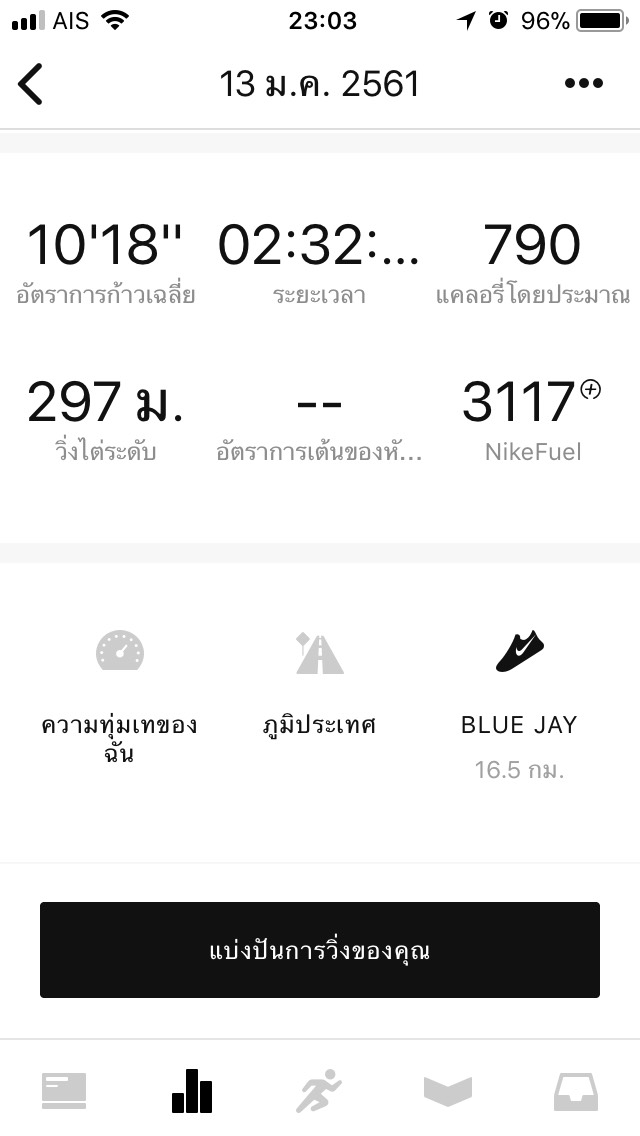
Task: Switch to the feed tab
Action: pyautogui.click(x=64, y=1090)
